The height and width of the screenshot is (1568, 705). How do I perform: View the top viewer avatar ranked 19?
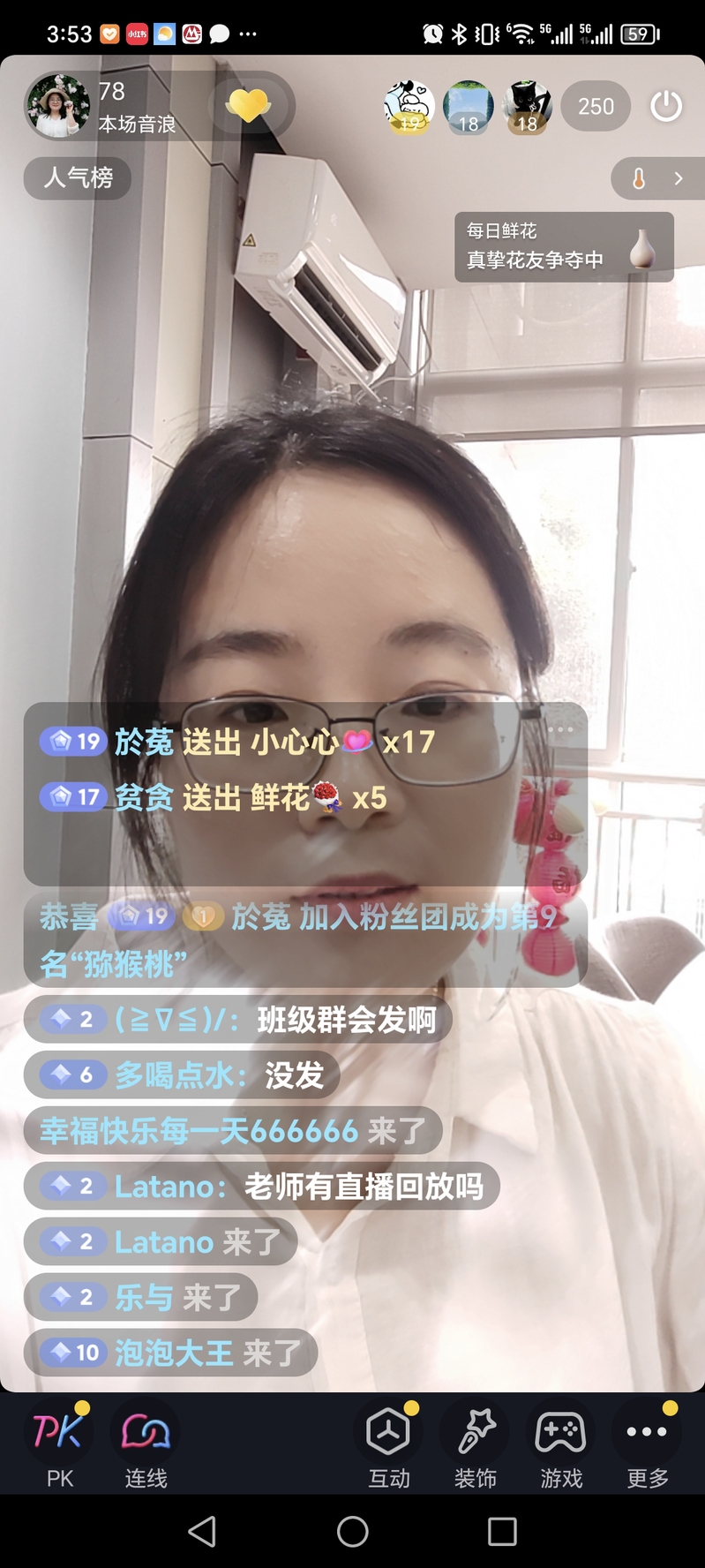point(409,106)
